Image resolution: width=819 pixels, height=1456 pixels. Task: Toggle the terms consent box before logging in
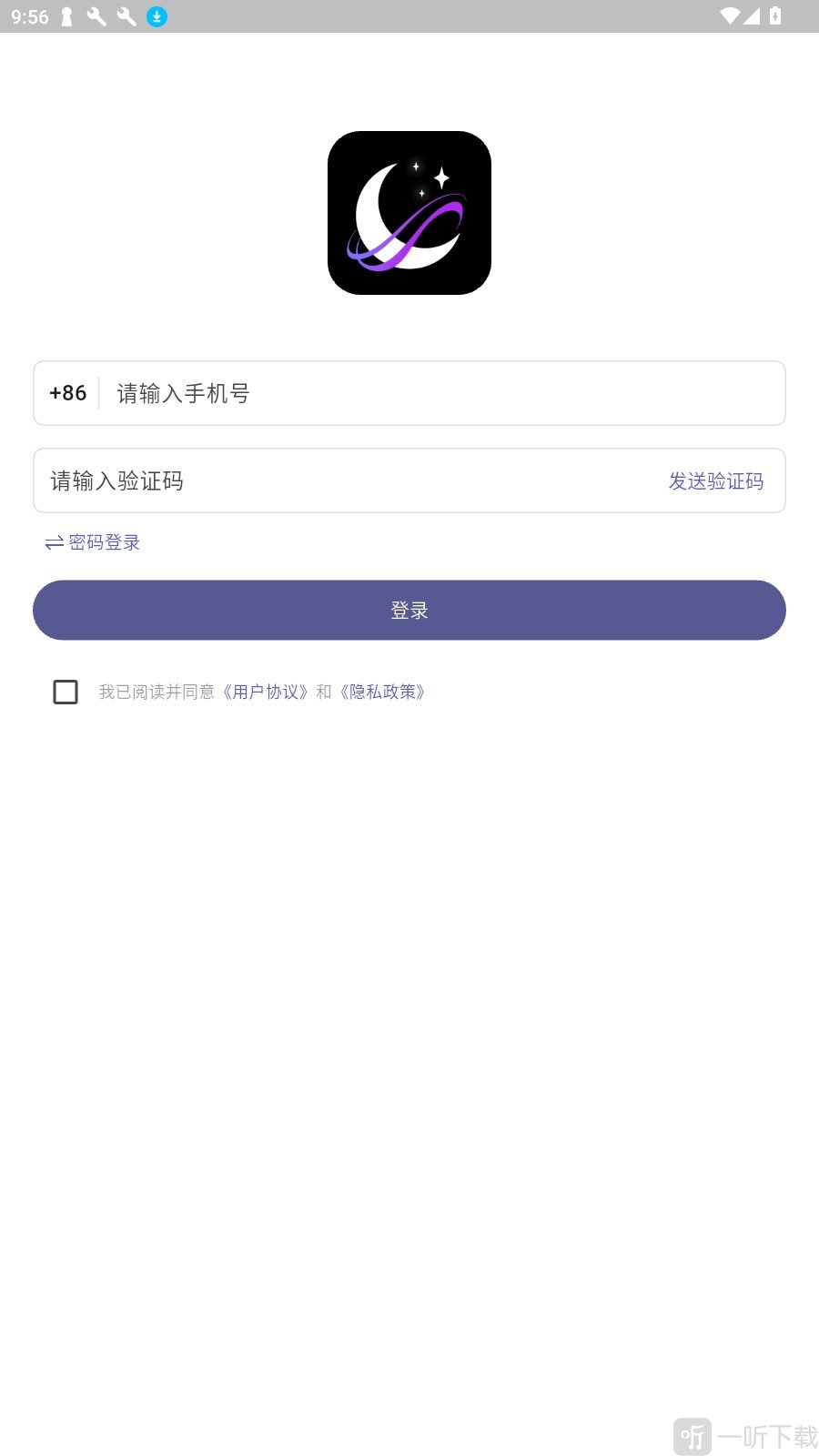coord(65,692)
